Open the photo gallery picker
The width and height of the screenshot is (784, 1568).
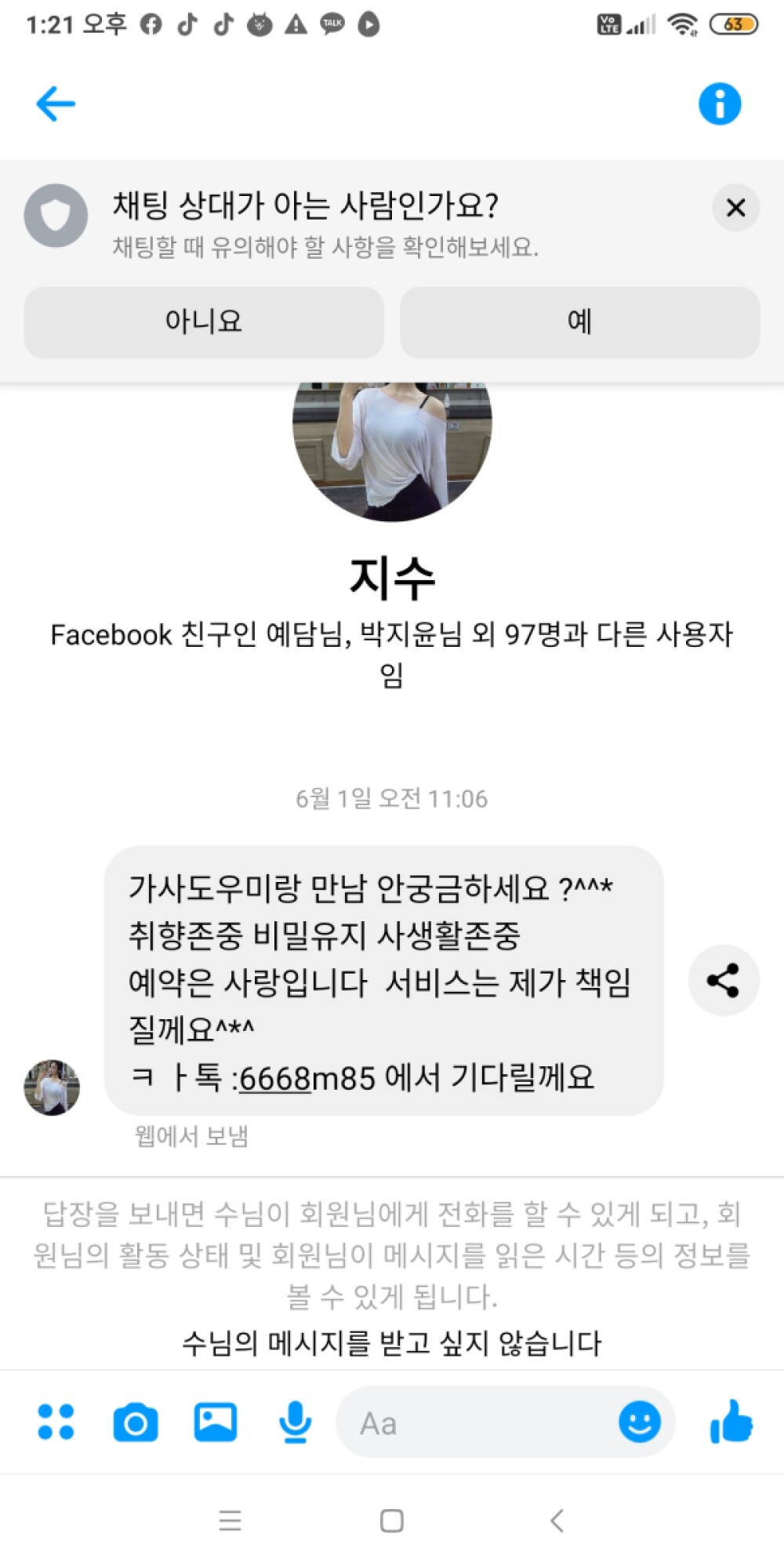[x=214, y=1423]
